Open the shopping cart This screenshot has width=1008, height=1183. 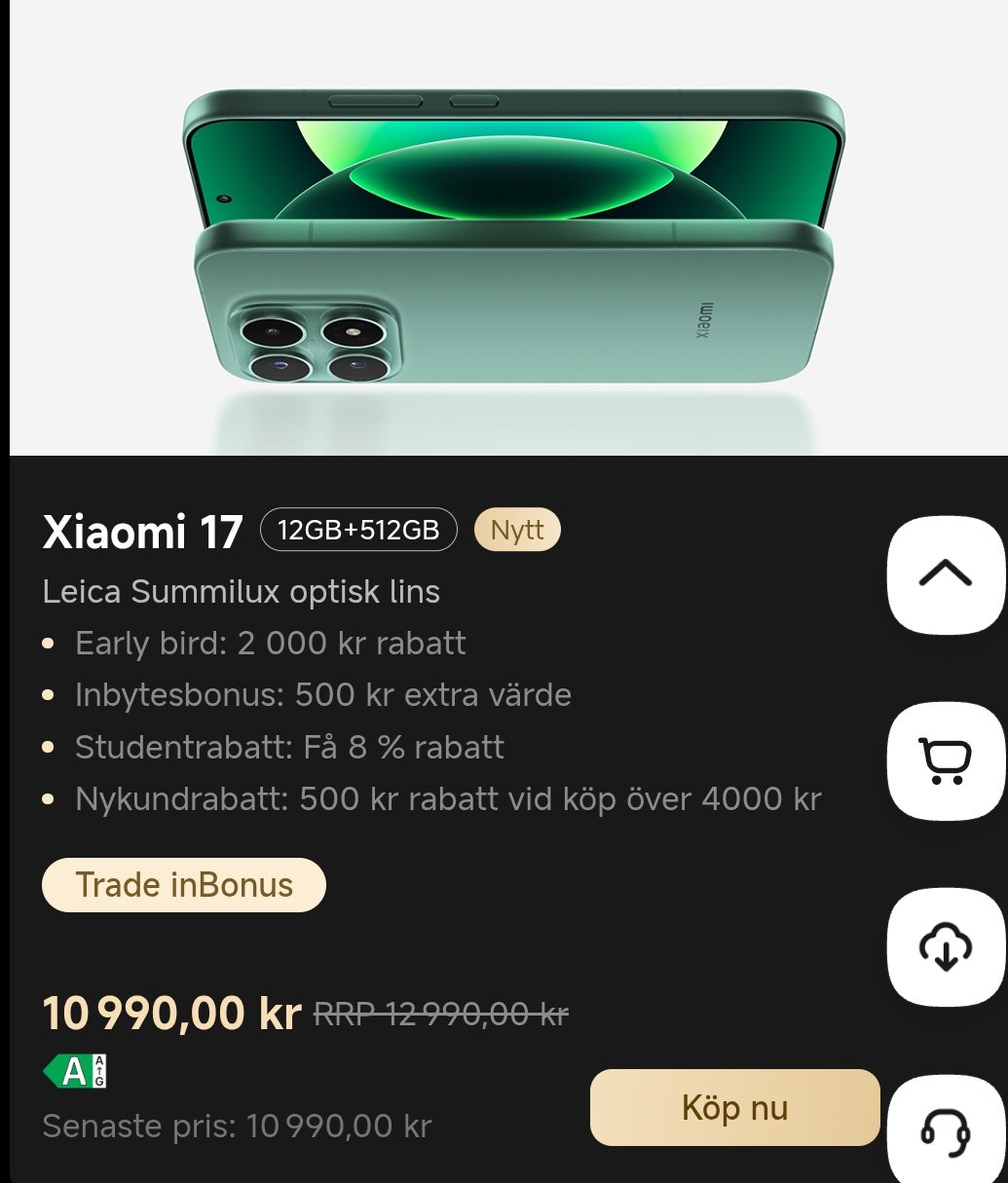(x=945, y=760)
